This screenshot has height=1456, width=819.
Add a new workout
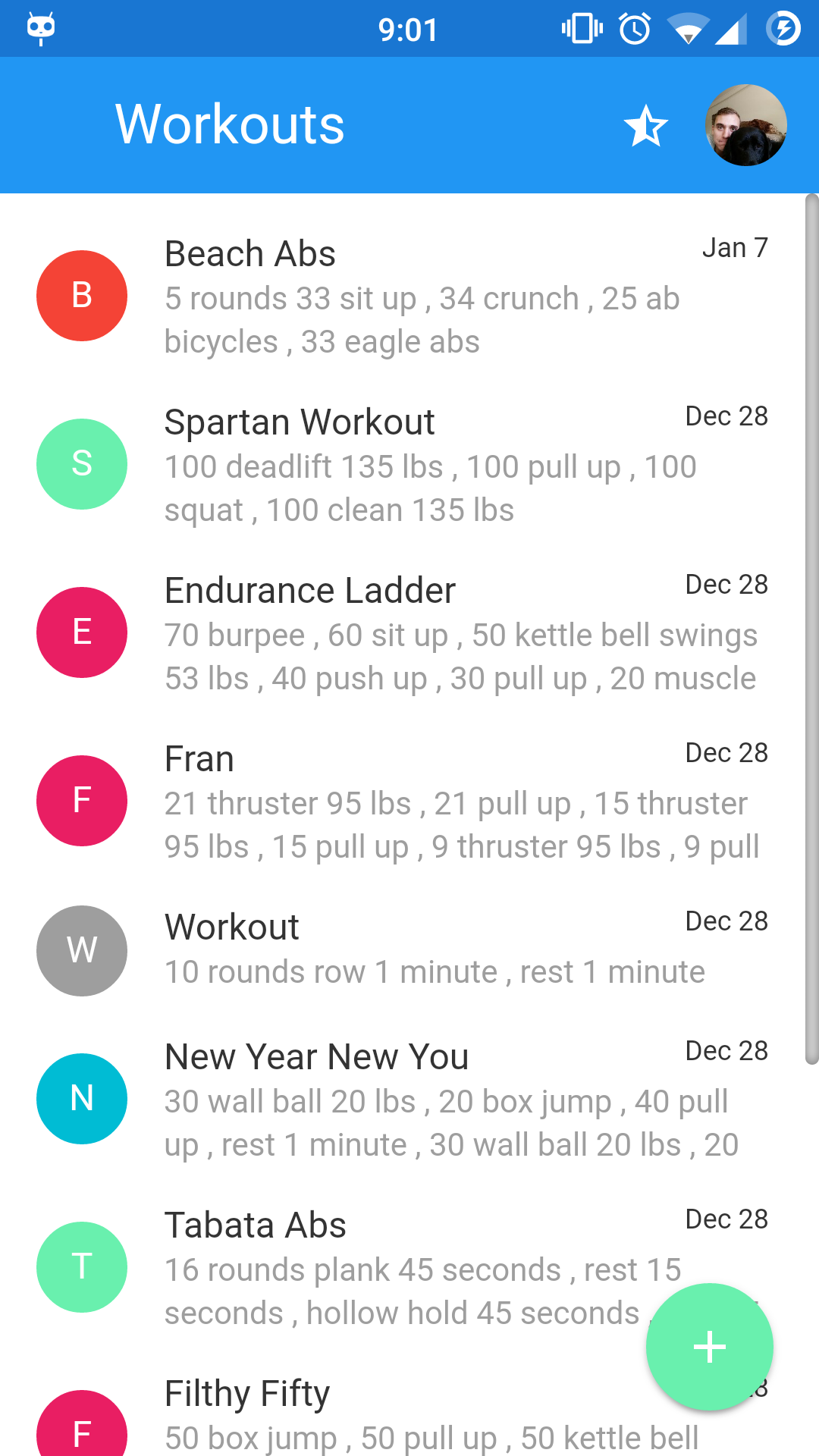click(x=709, y=1347)
